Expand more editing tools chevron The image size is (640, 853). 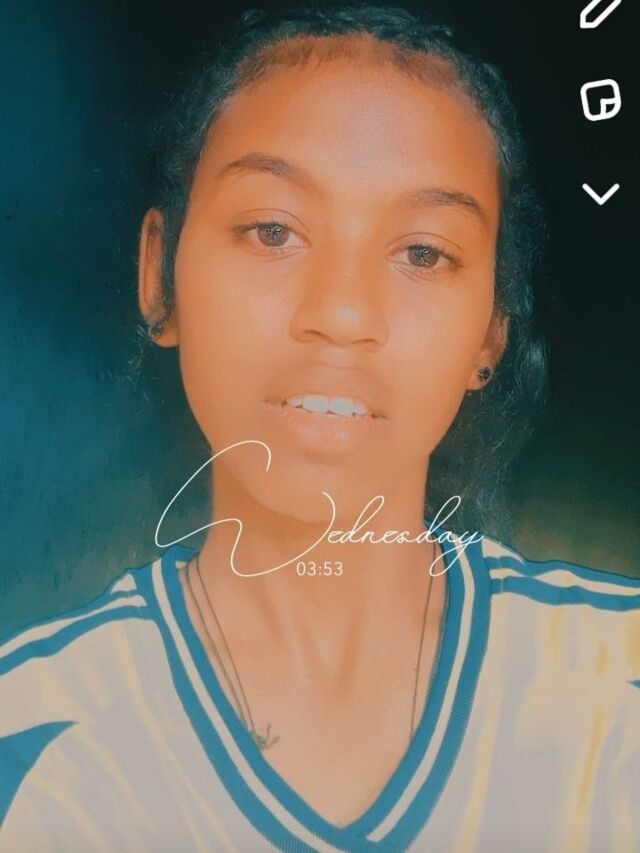tap(600, 193)
